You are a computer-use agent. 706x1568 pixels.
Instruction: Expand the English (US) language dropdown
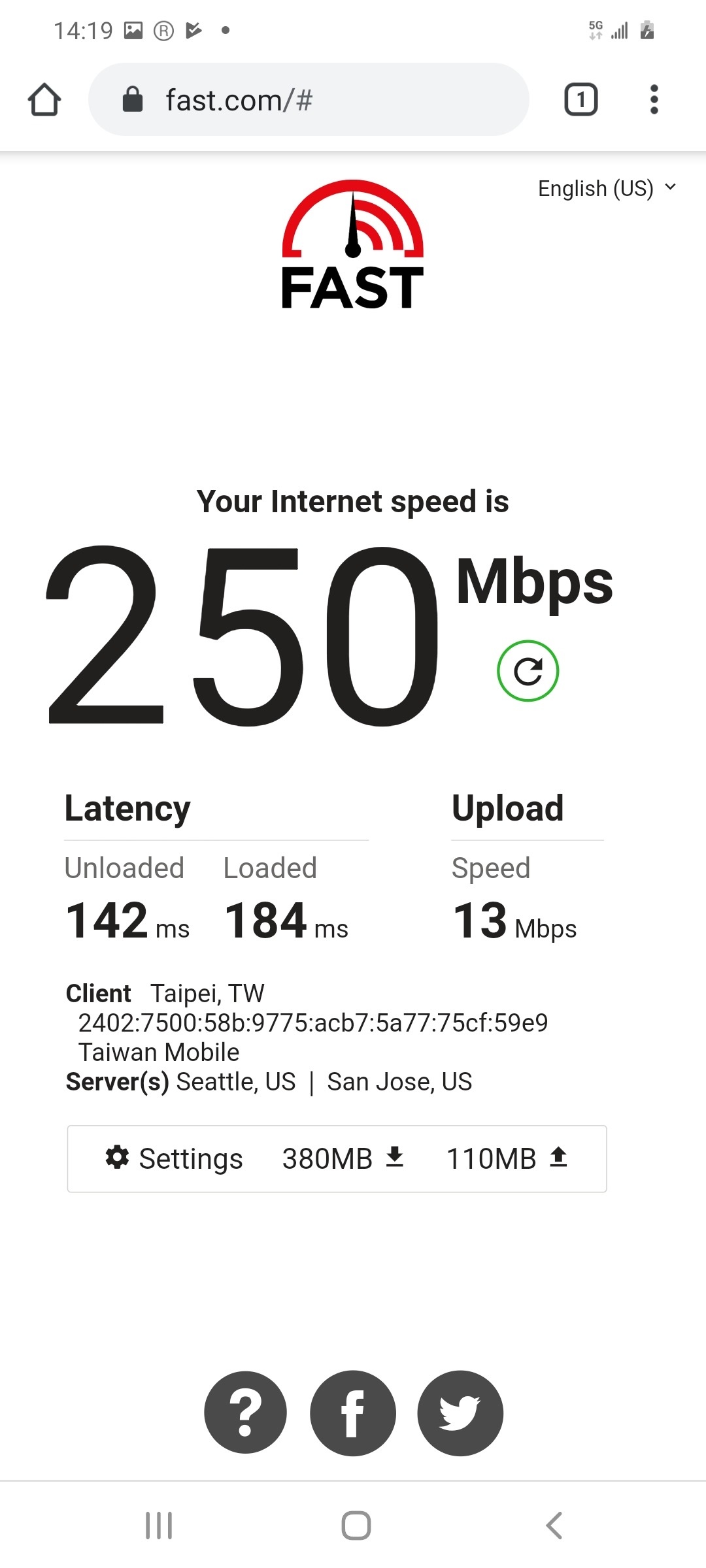(607, 188)
